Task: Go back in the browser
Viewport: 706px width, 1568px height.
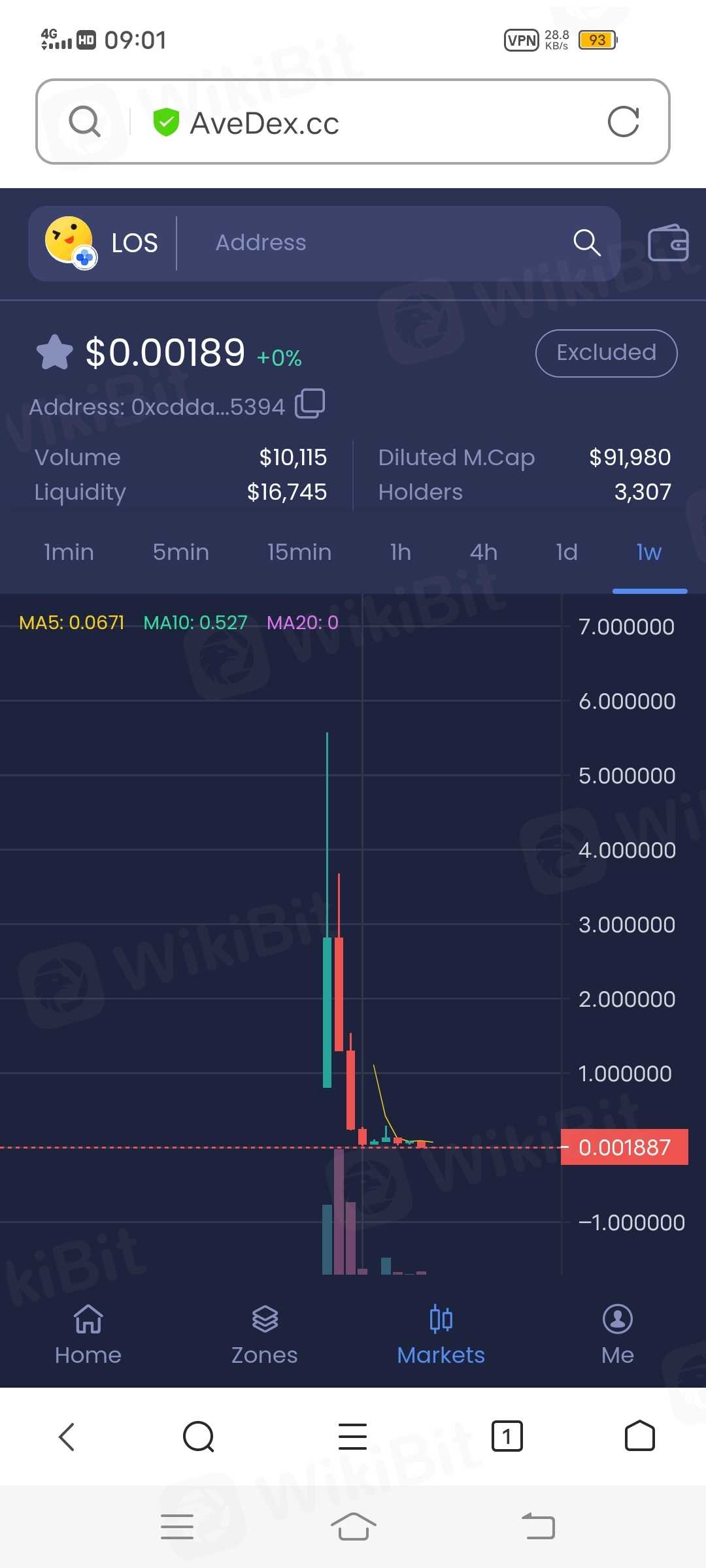Action: pos(67,1437)
